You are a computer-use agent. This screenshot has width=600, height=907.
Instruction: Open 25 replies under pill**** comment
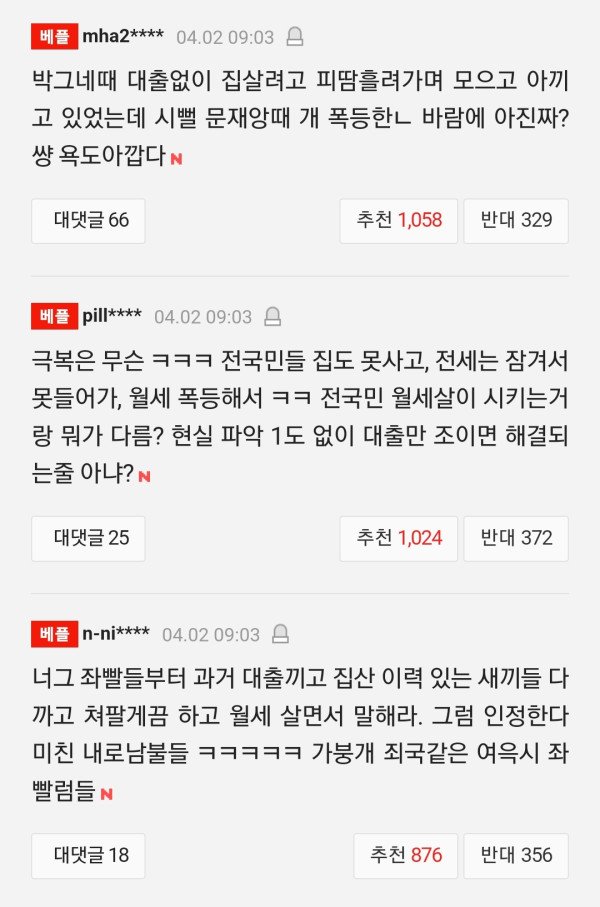pyautogui.click(x=89, y=538)
